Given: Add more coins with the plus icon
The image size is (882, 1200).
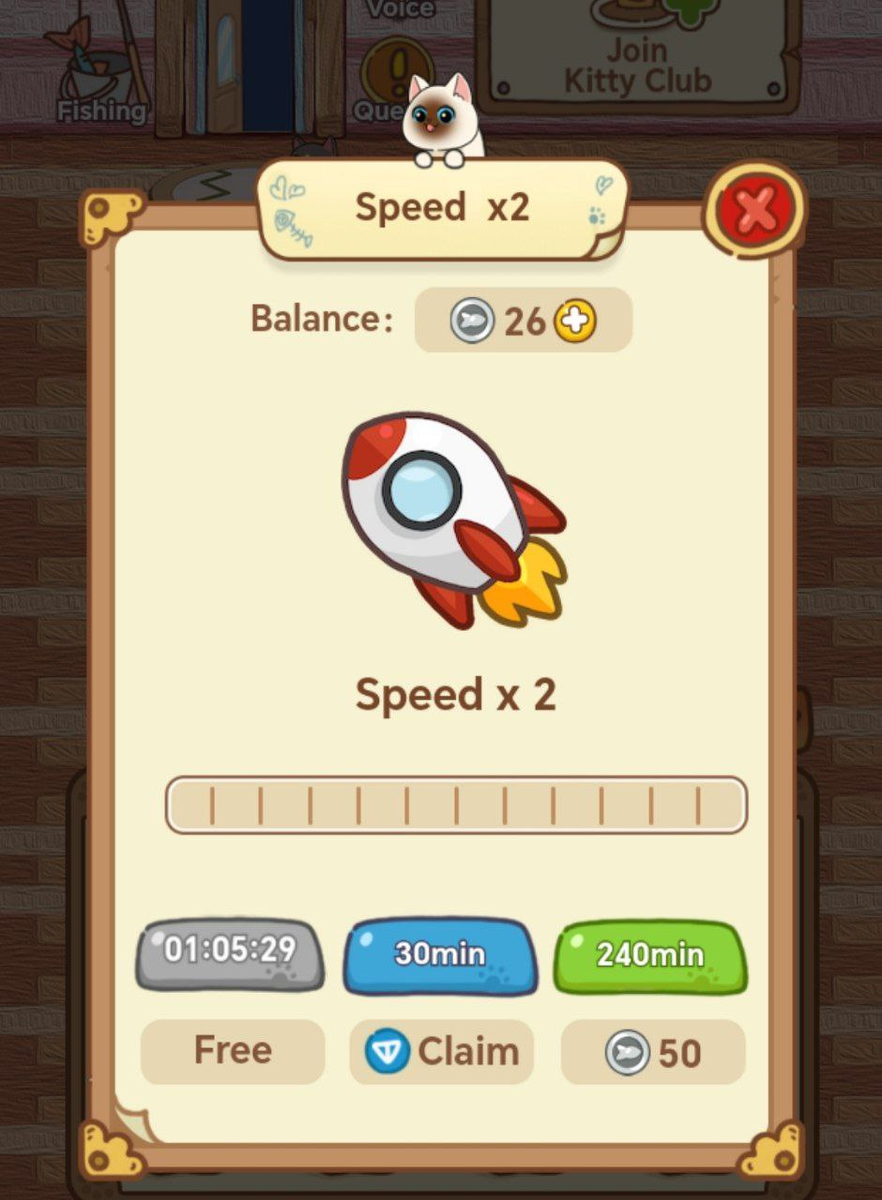Looking at the screenshot, I should point(575,321).
